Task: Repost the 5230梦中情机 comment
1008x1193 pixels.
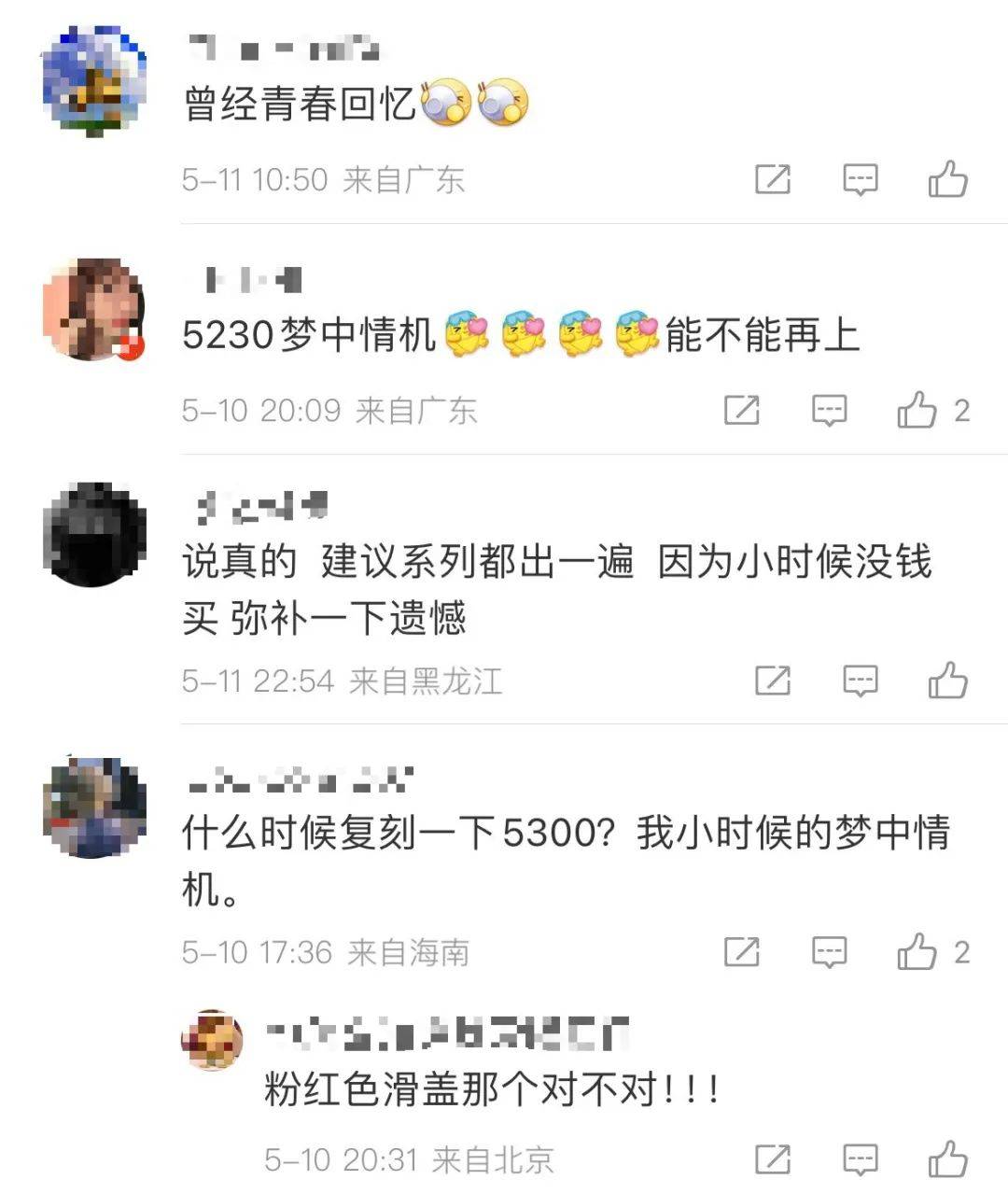Action: [742, 411]
